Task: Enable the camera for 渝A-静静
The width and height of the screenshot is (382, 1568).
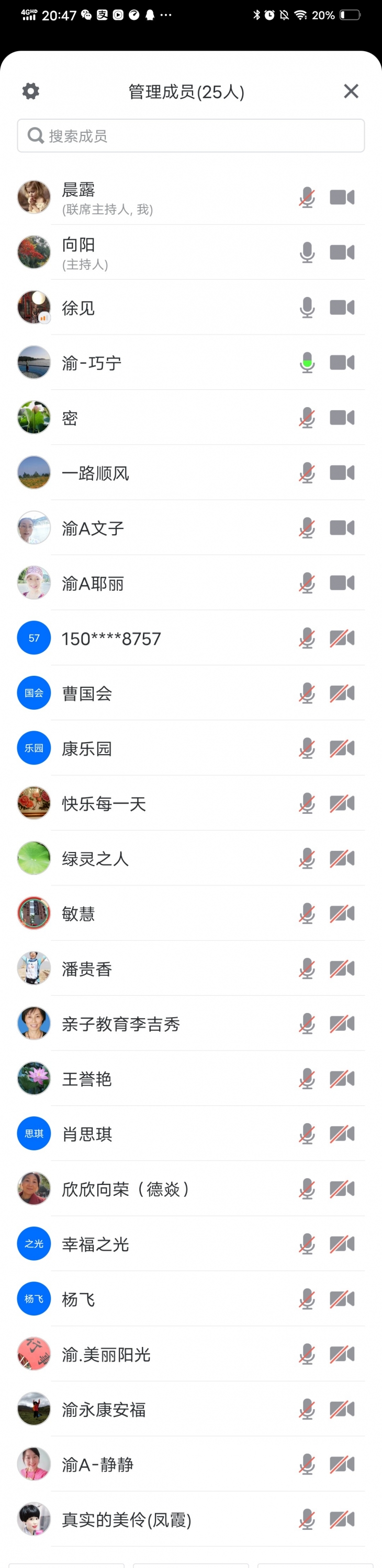Action: click(x=342, y=1464)
